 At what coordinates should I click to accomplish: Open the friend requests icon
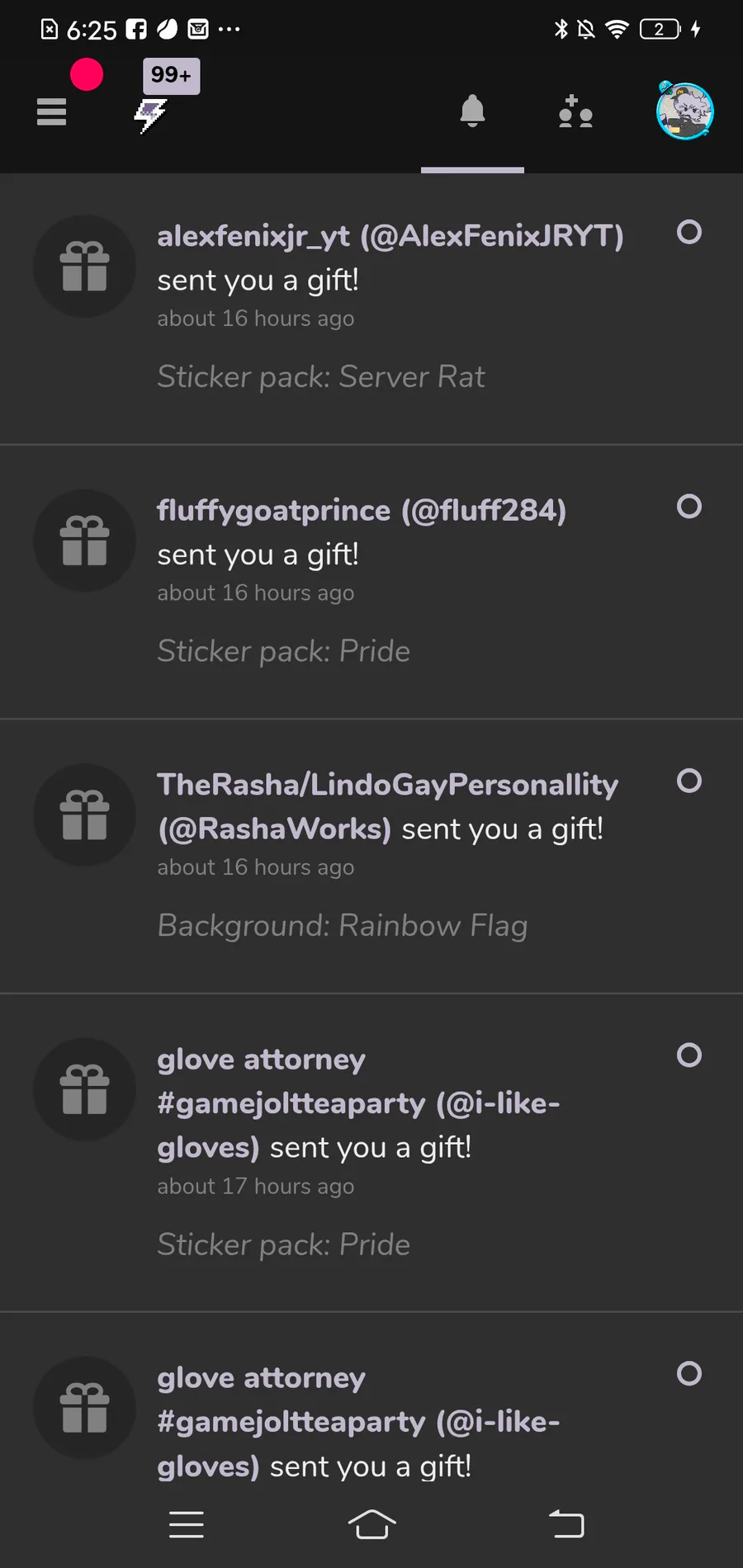(575, 111)
